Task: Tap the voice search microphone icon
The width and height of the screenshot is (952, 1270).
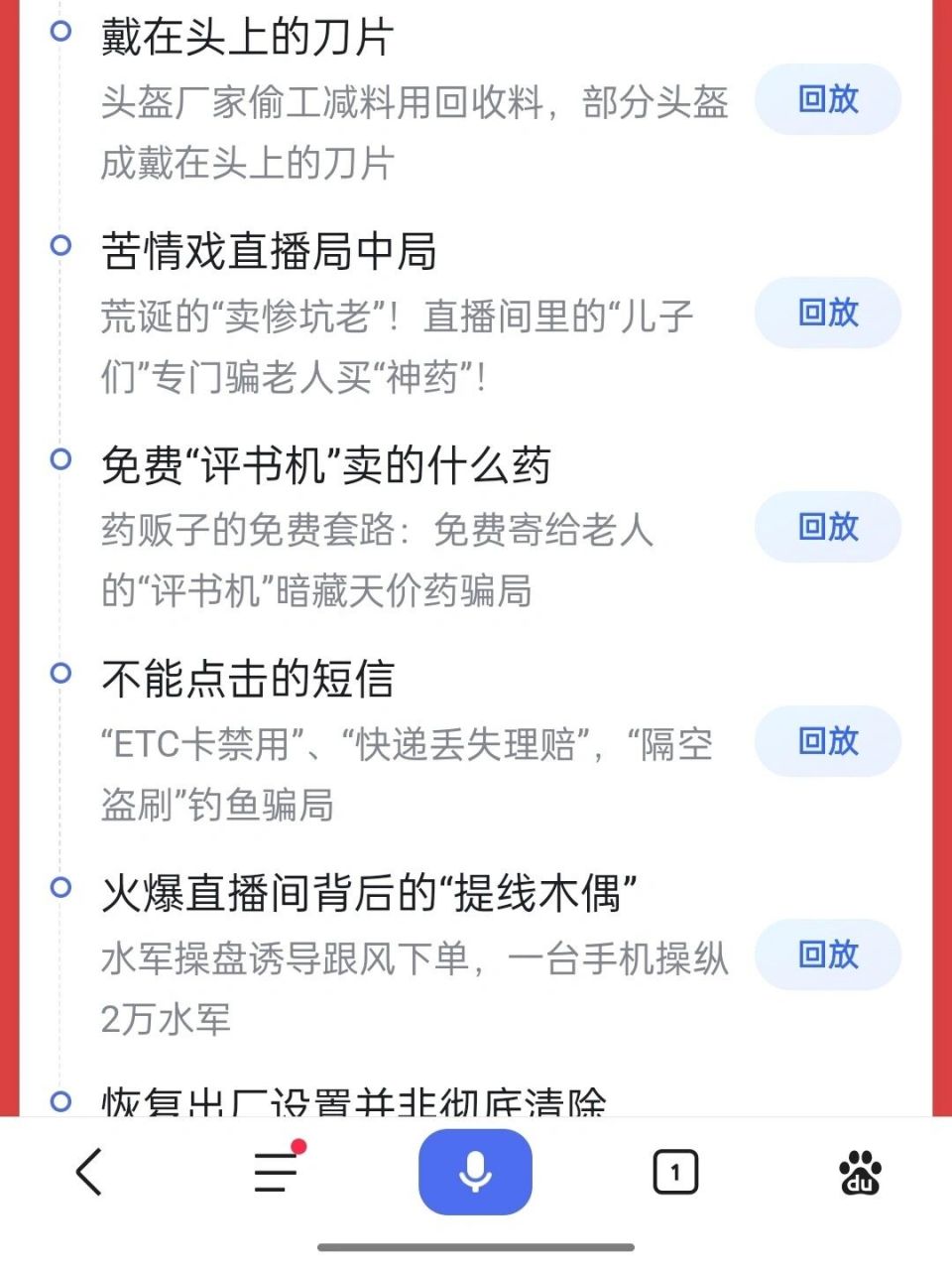Action: coord(474,1171)
